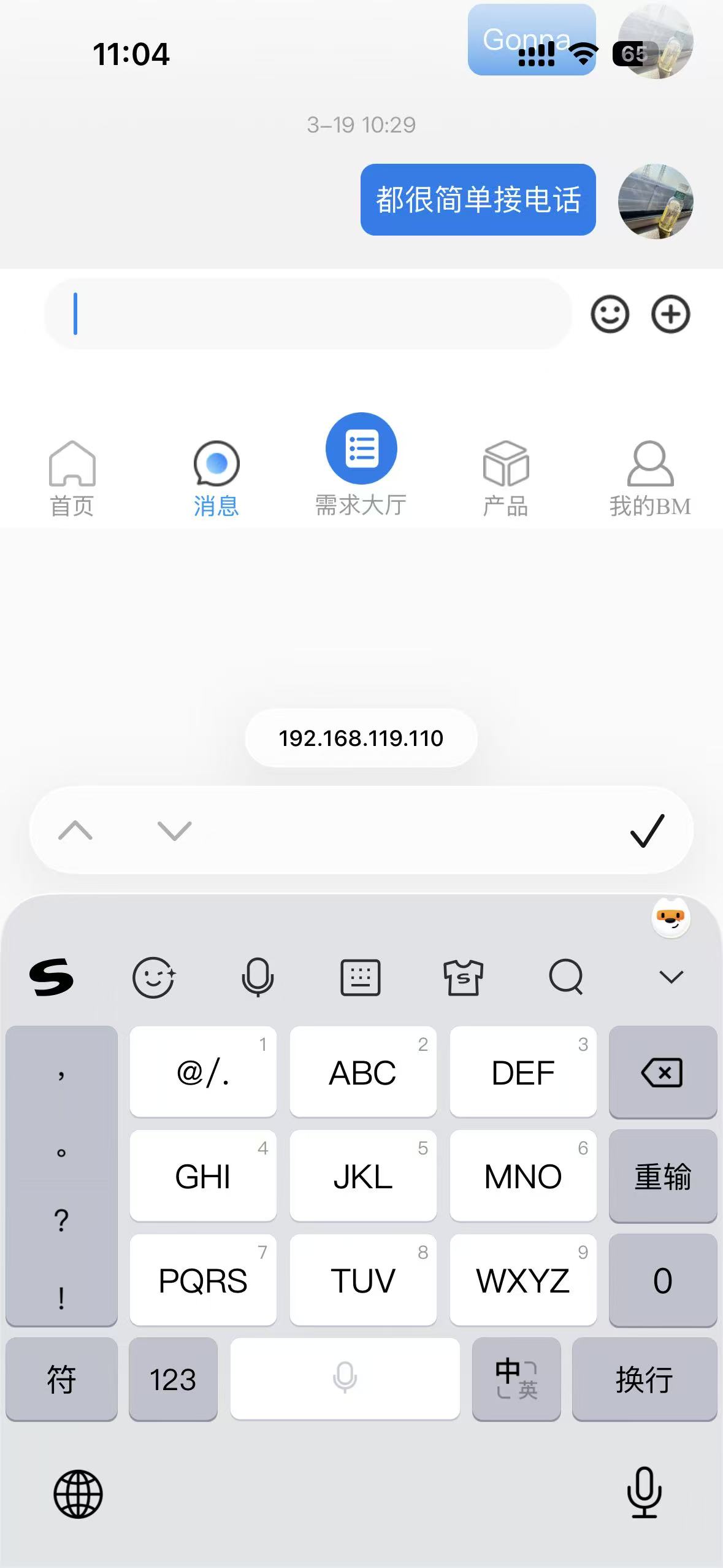
Task: Tap the 换行 return key
Action: click(x=644, y=1379)
